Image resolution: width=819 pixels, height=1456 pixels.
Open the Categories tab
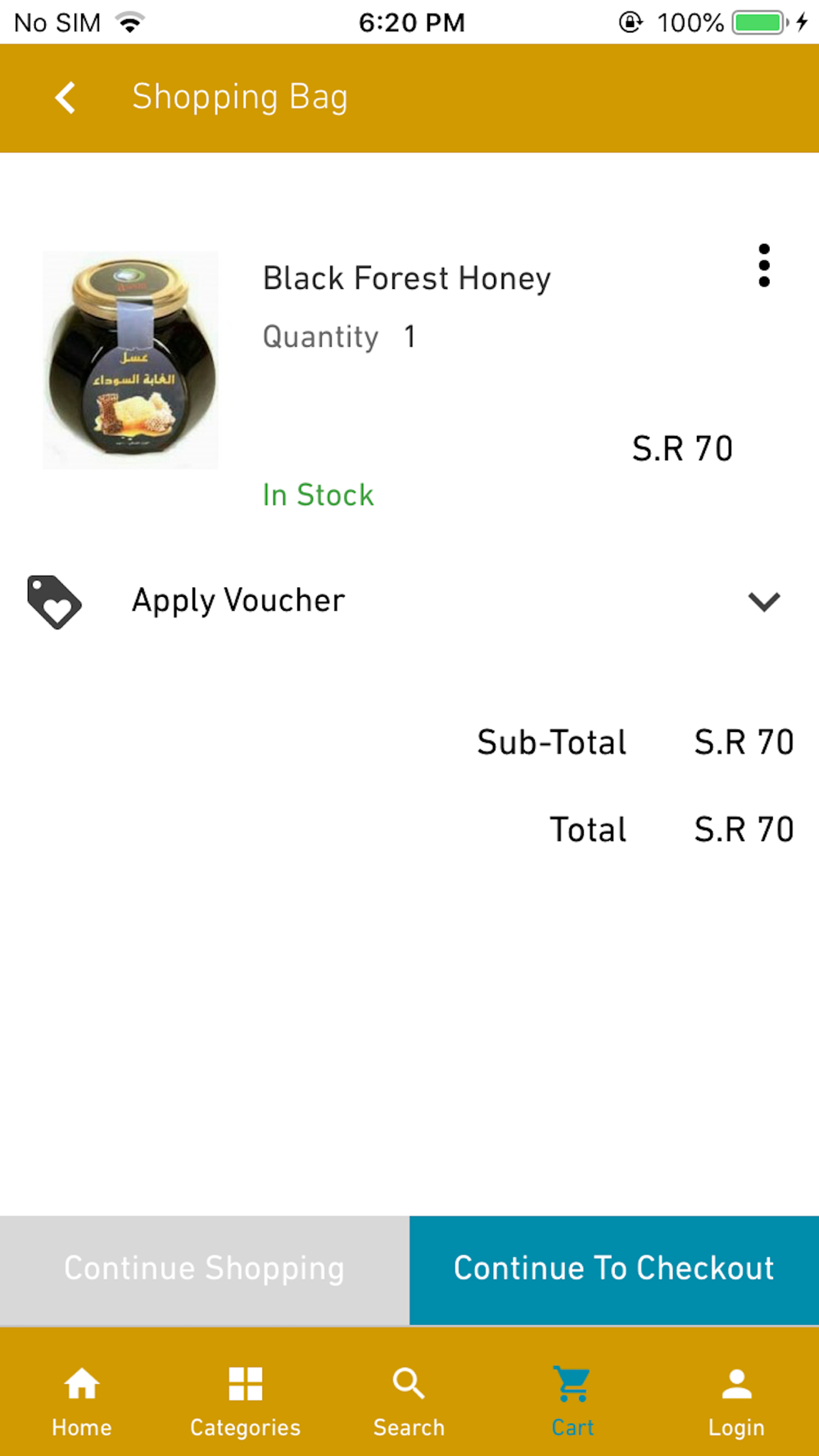pos(246,1400)
